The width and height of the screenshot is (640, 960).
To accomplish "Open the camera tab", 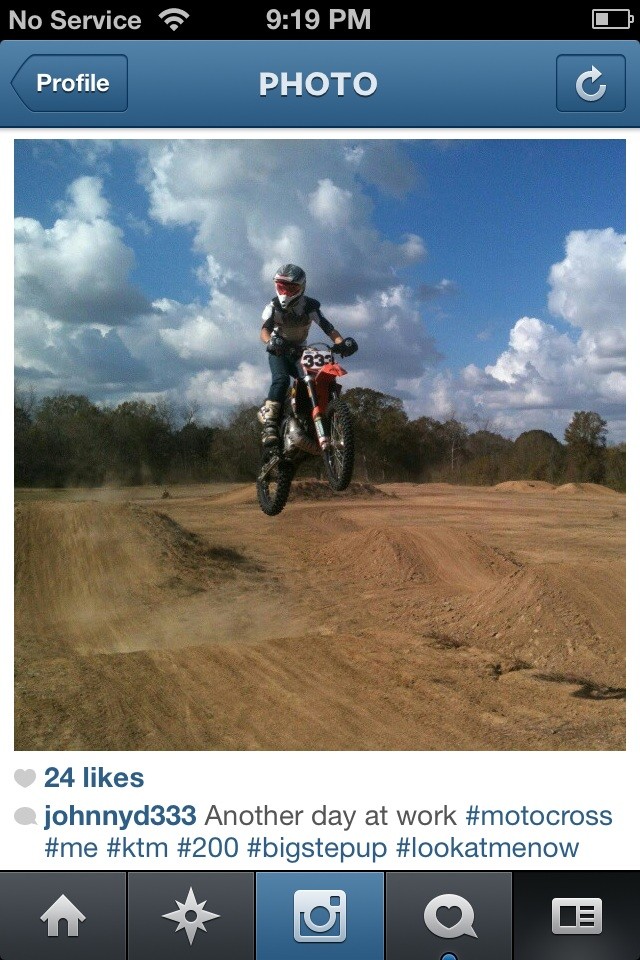I will [x=319, y=916].
